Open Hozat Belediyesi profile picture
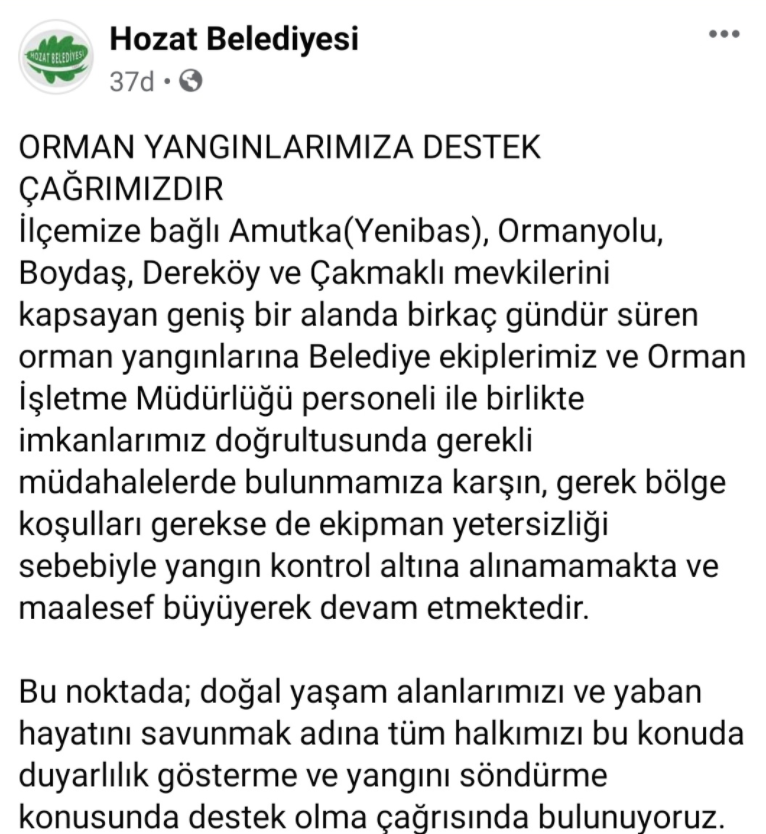This screenshot has height=834, width=766. [56, 57]
